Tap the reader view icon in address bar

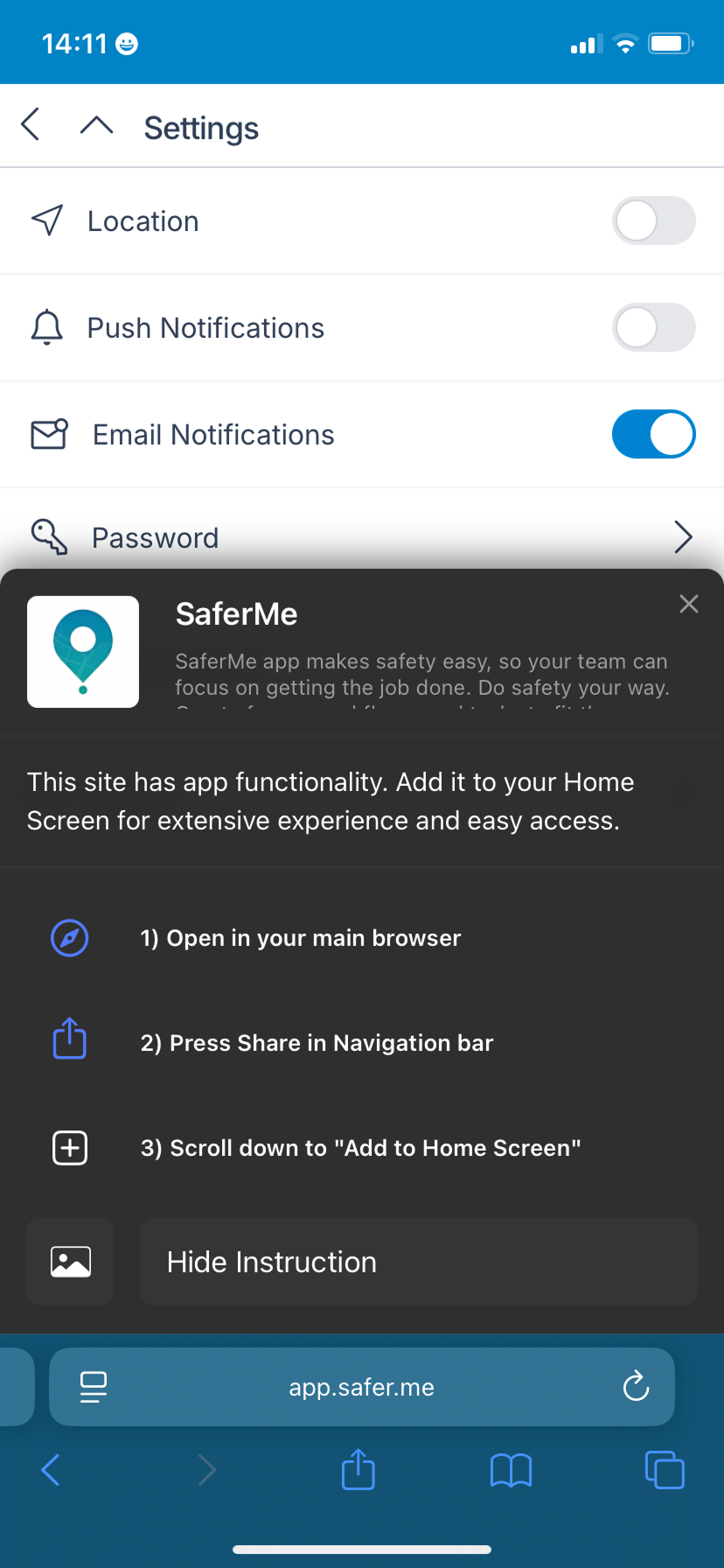point(93,1386)
